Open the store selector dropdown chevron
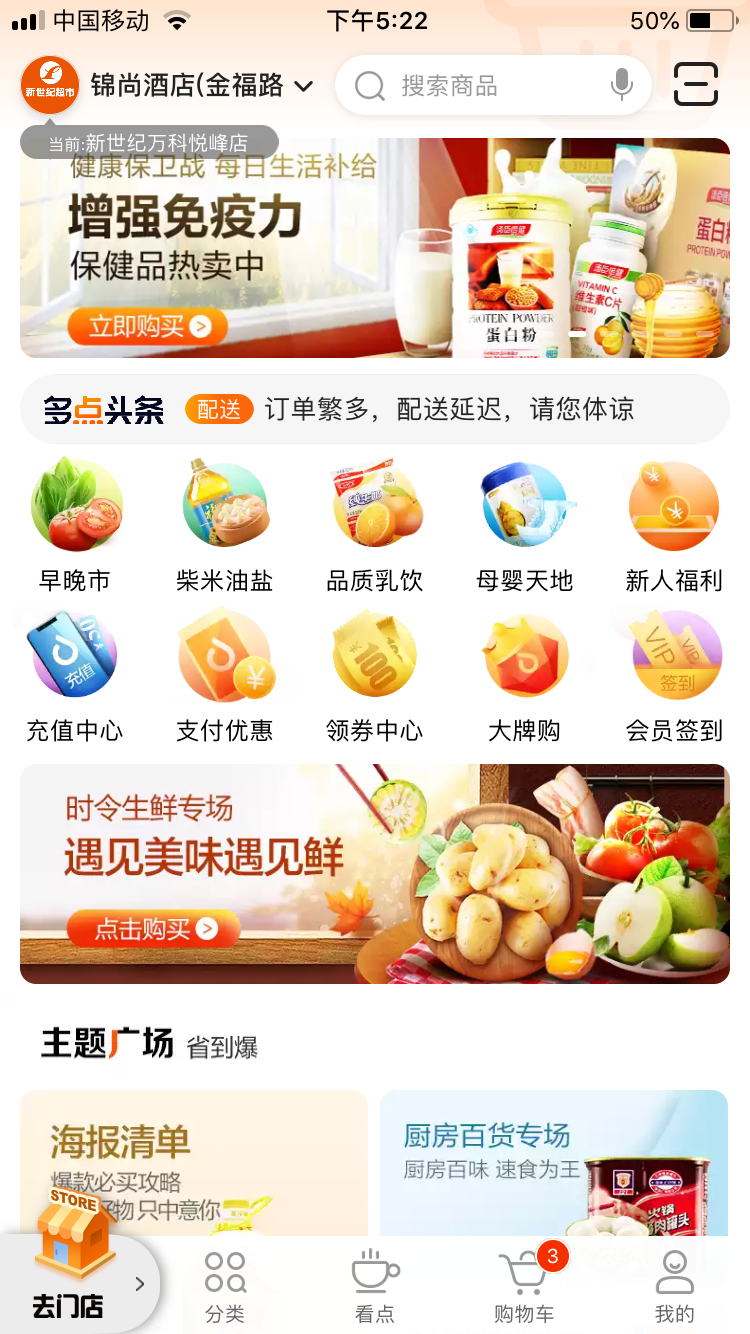Image resolution: width=750 pixels, height=1334 pixels. coord(307,86)
